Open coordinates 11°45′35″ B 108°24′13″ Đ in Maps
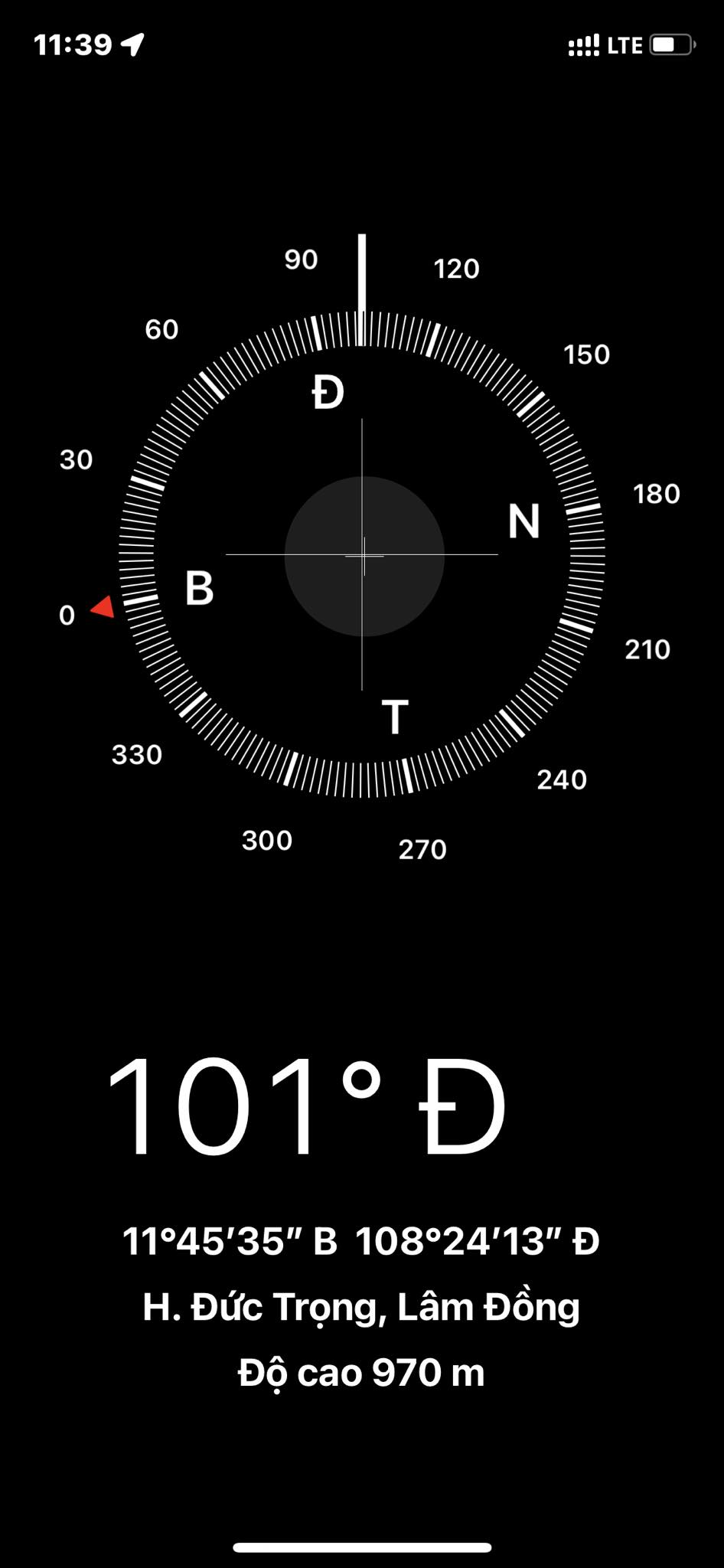Viewport: 724px width, 1568px height. [x=361, y=1241]
